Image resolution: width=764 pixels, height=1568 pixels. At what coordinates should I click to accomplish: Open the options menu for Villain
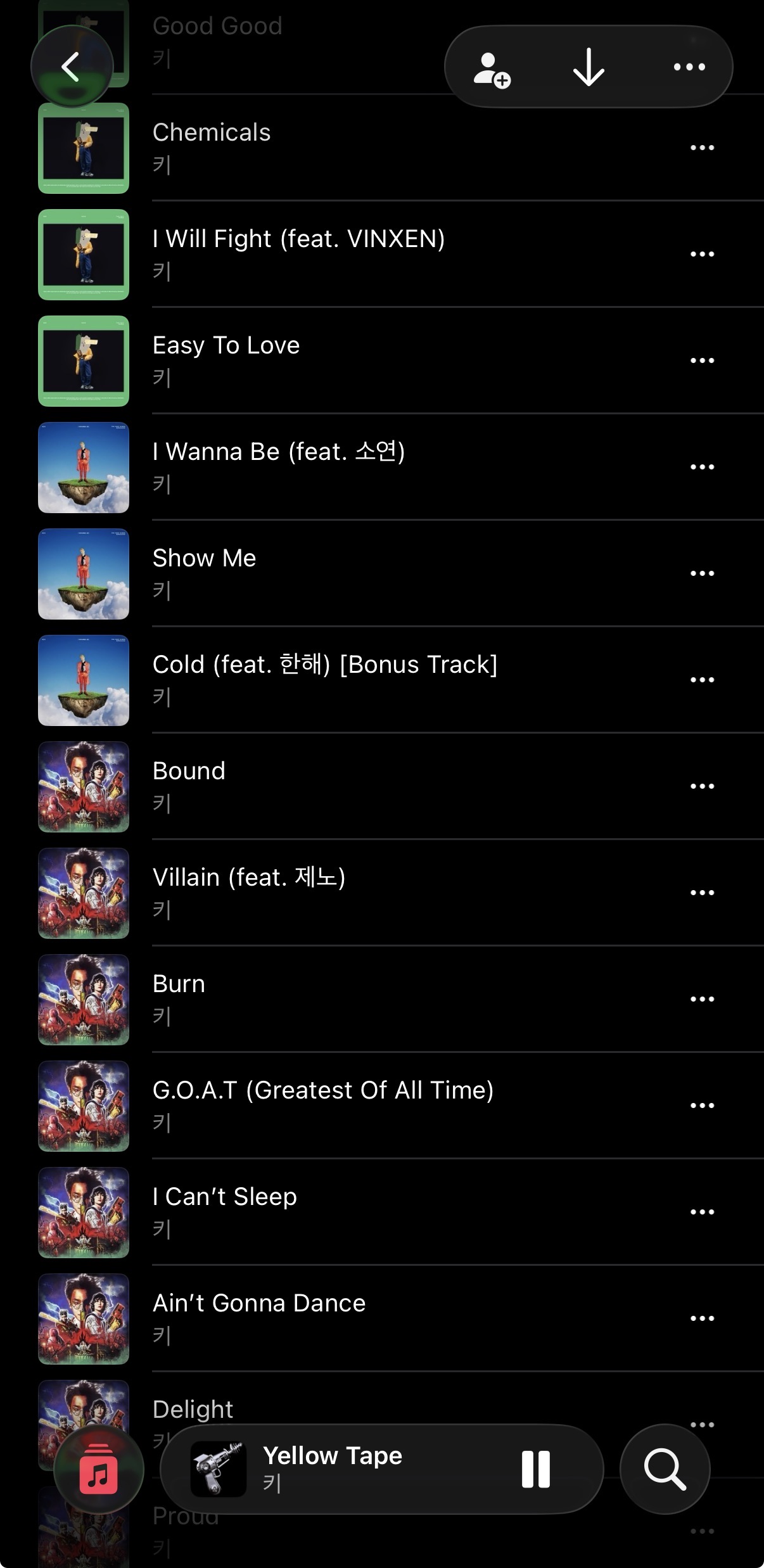pos(702,893)
